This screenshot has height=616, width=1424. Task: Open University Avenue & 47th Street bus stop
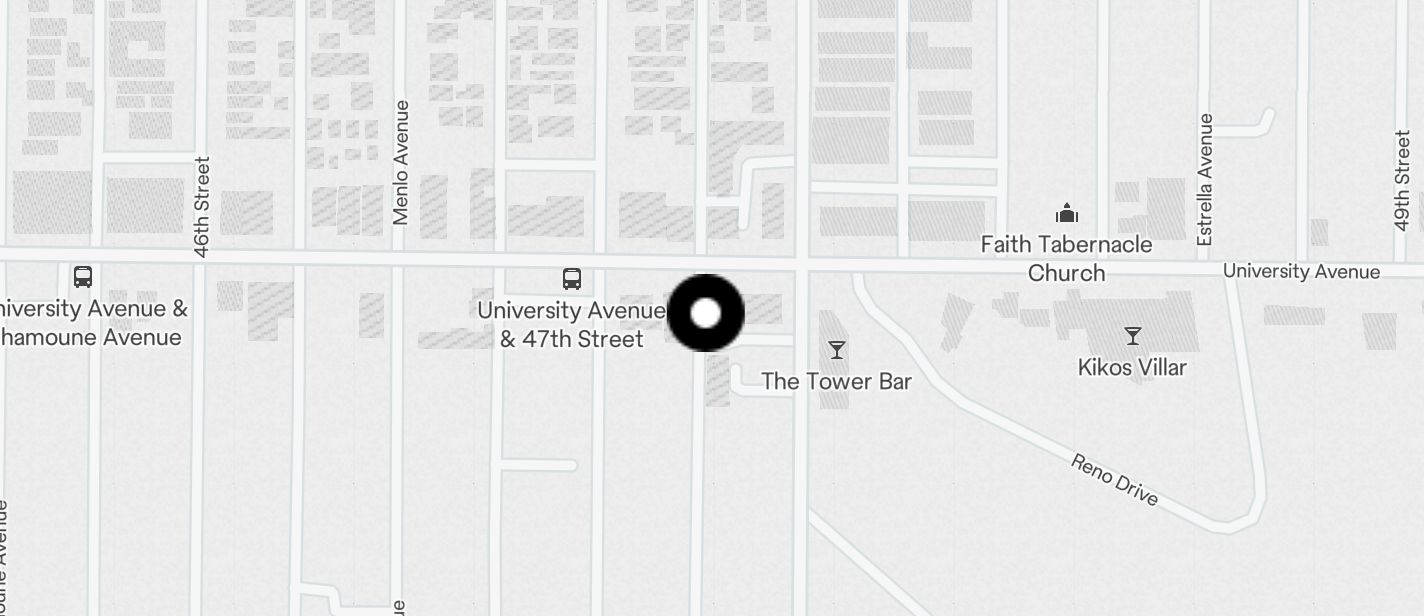tap(572, 279)
